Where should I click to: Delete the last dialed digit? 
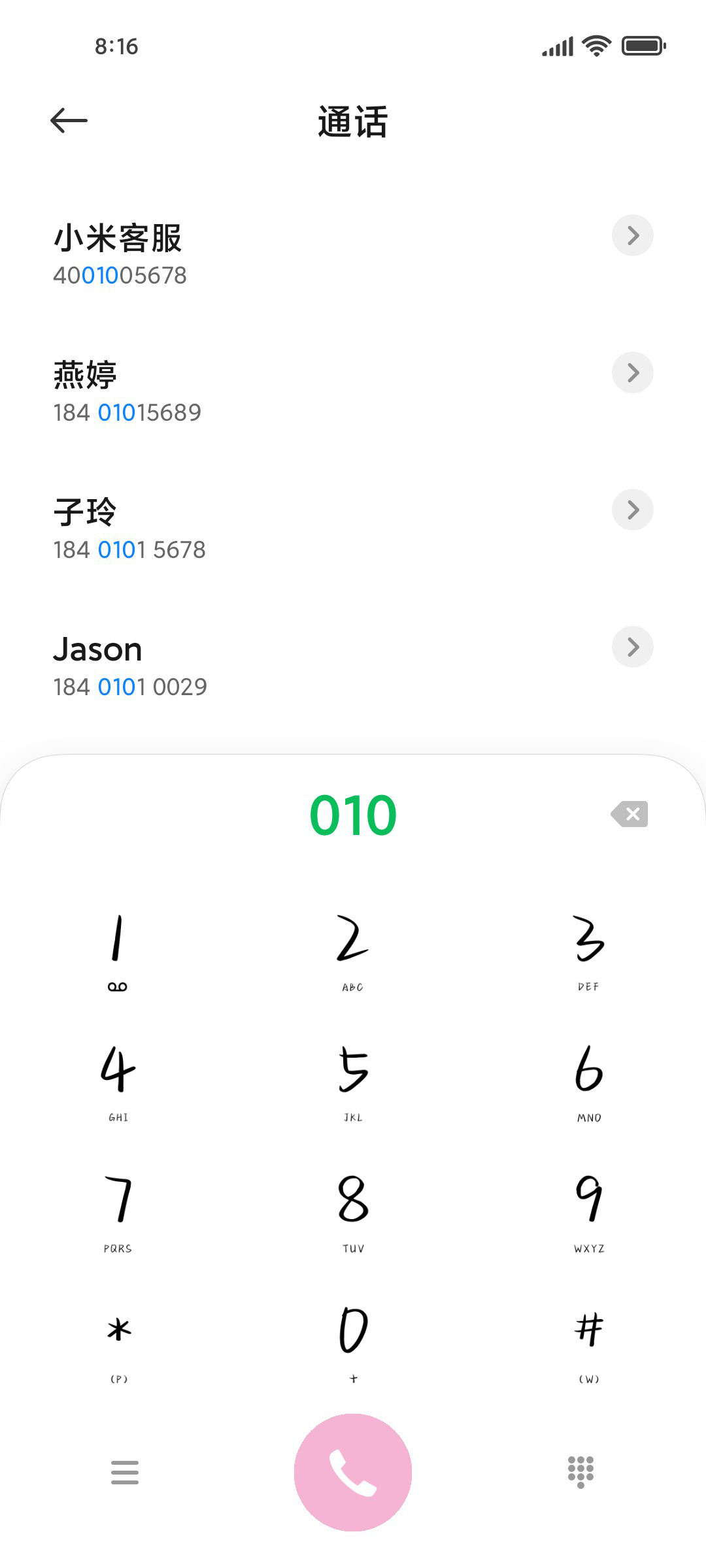coord(630,814)
